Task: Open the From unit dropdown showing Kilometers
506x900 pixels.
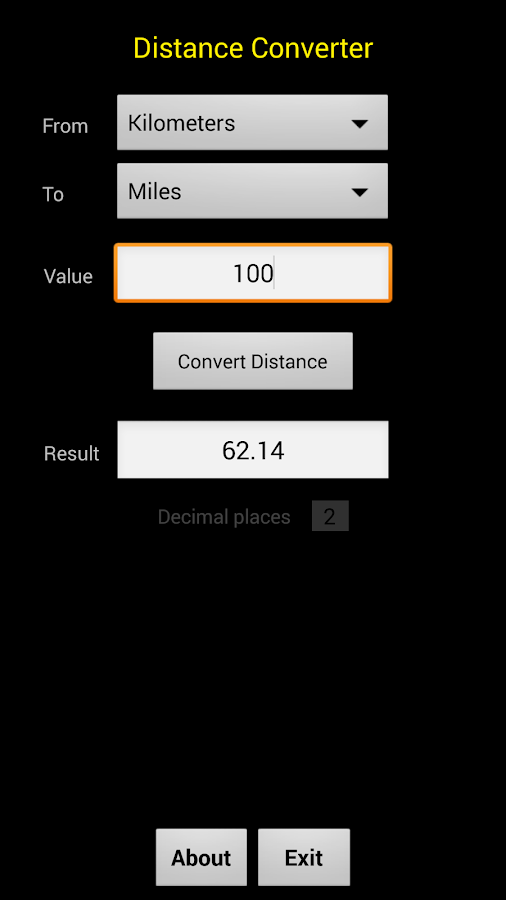Action: tap(252, 123)
